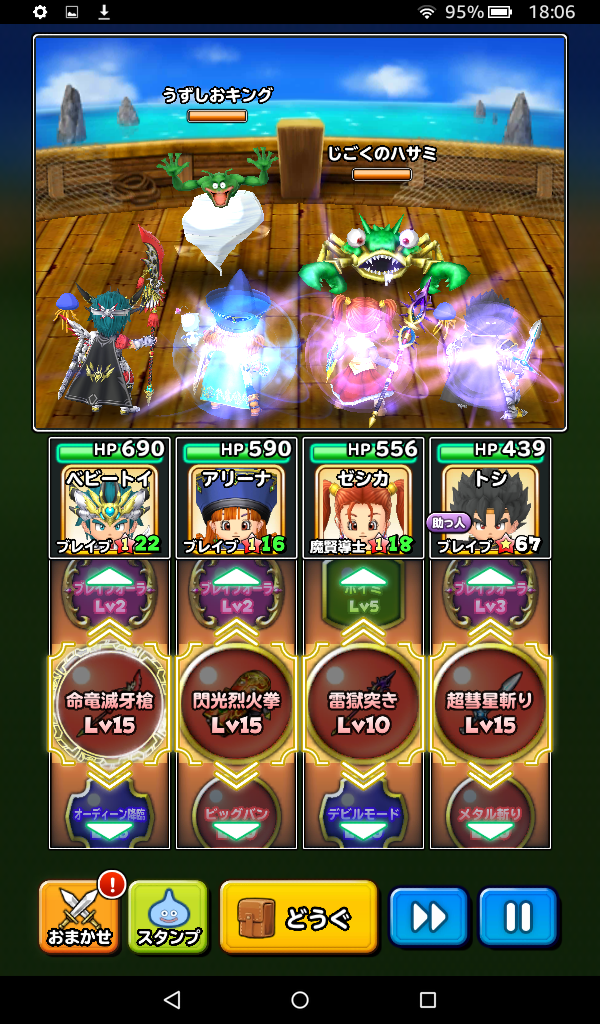The width and height of the screenshot is (600, 1024).
Task: Pause the battle
Action: [x=517, y=917]
